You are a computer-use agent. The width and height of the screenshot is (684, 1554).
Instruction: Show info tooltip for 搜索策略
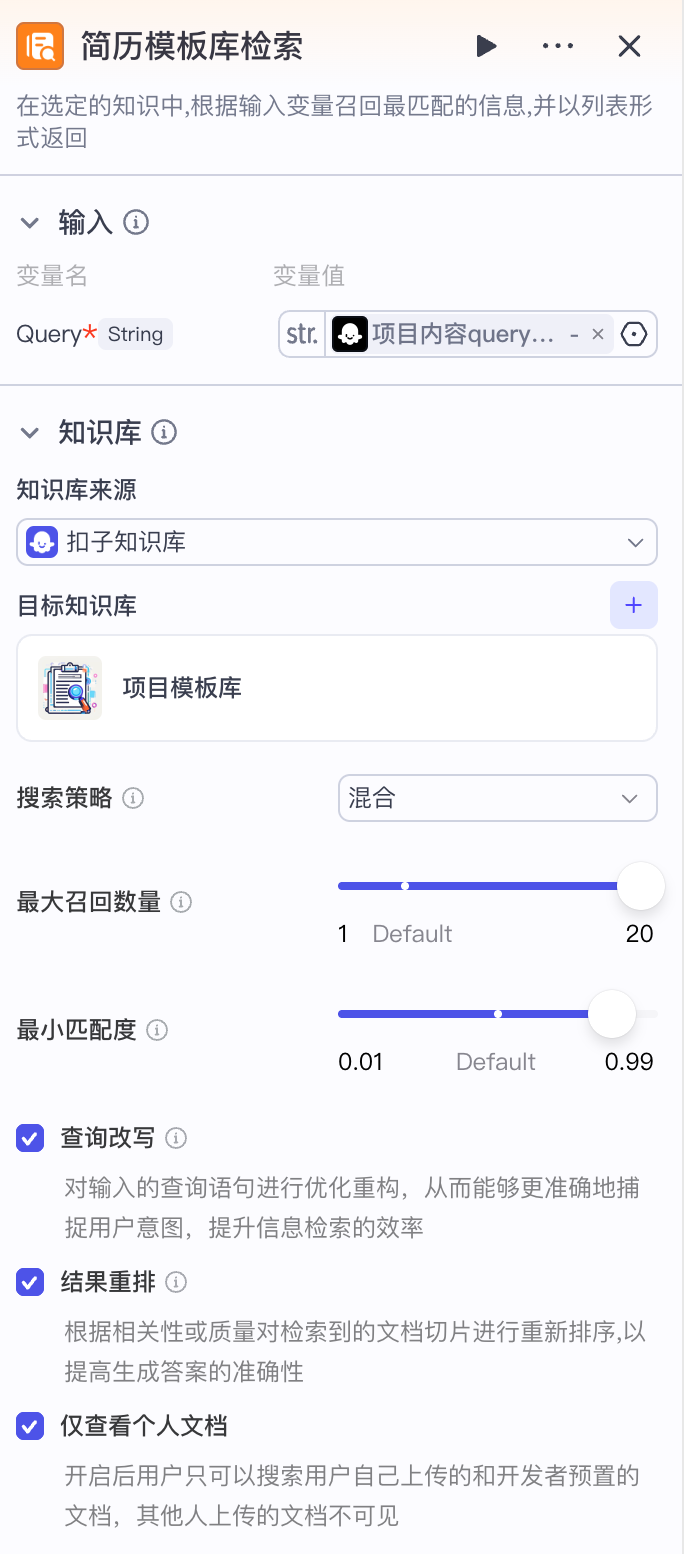(x=133, y=798)
